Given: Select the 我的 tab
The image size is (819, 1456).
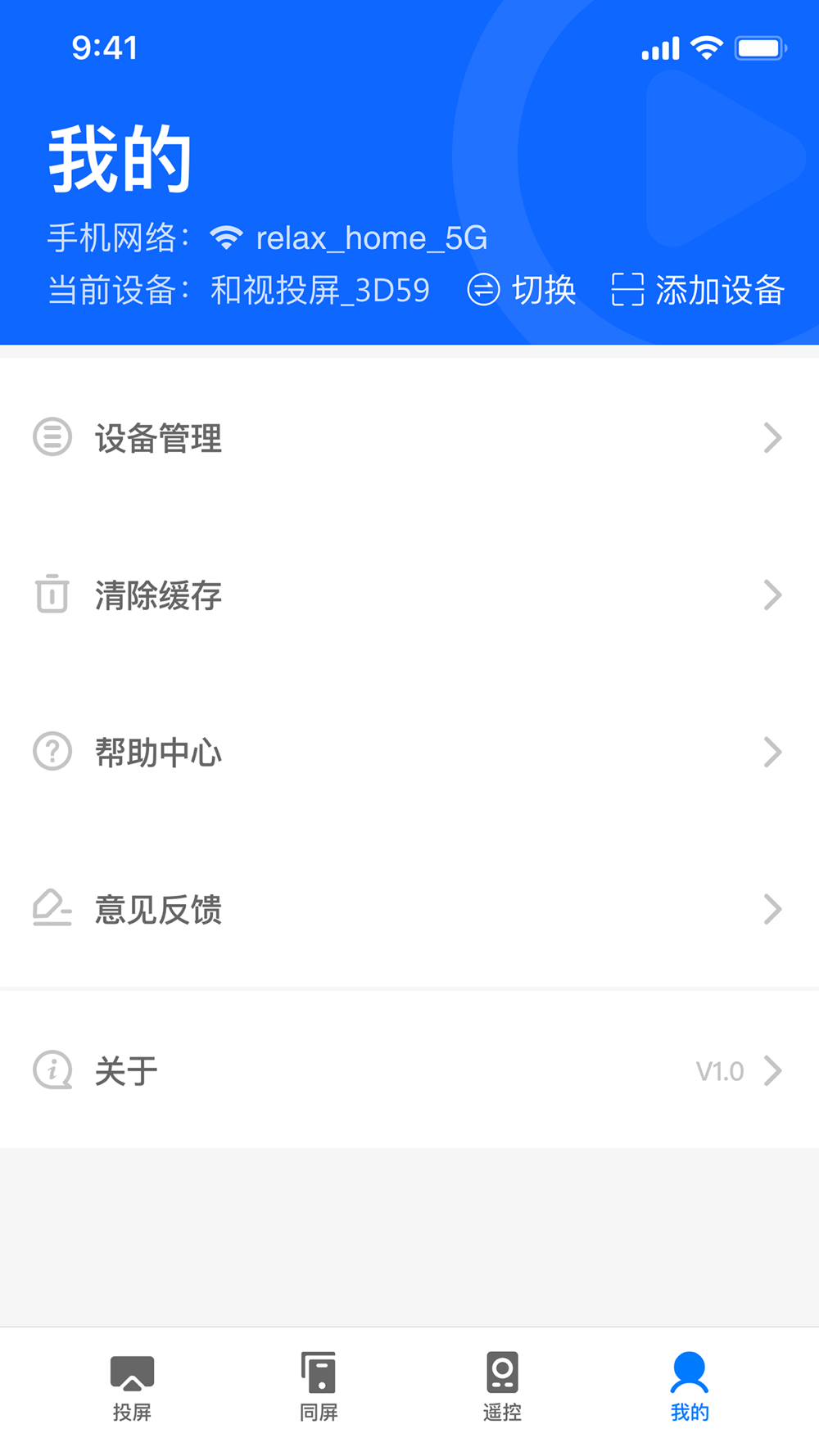Looking at the screenshot, I should click(x=690, y=1387).
